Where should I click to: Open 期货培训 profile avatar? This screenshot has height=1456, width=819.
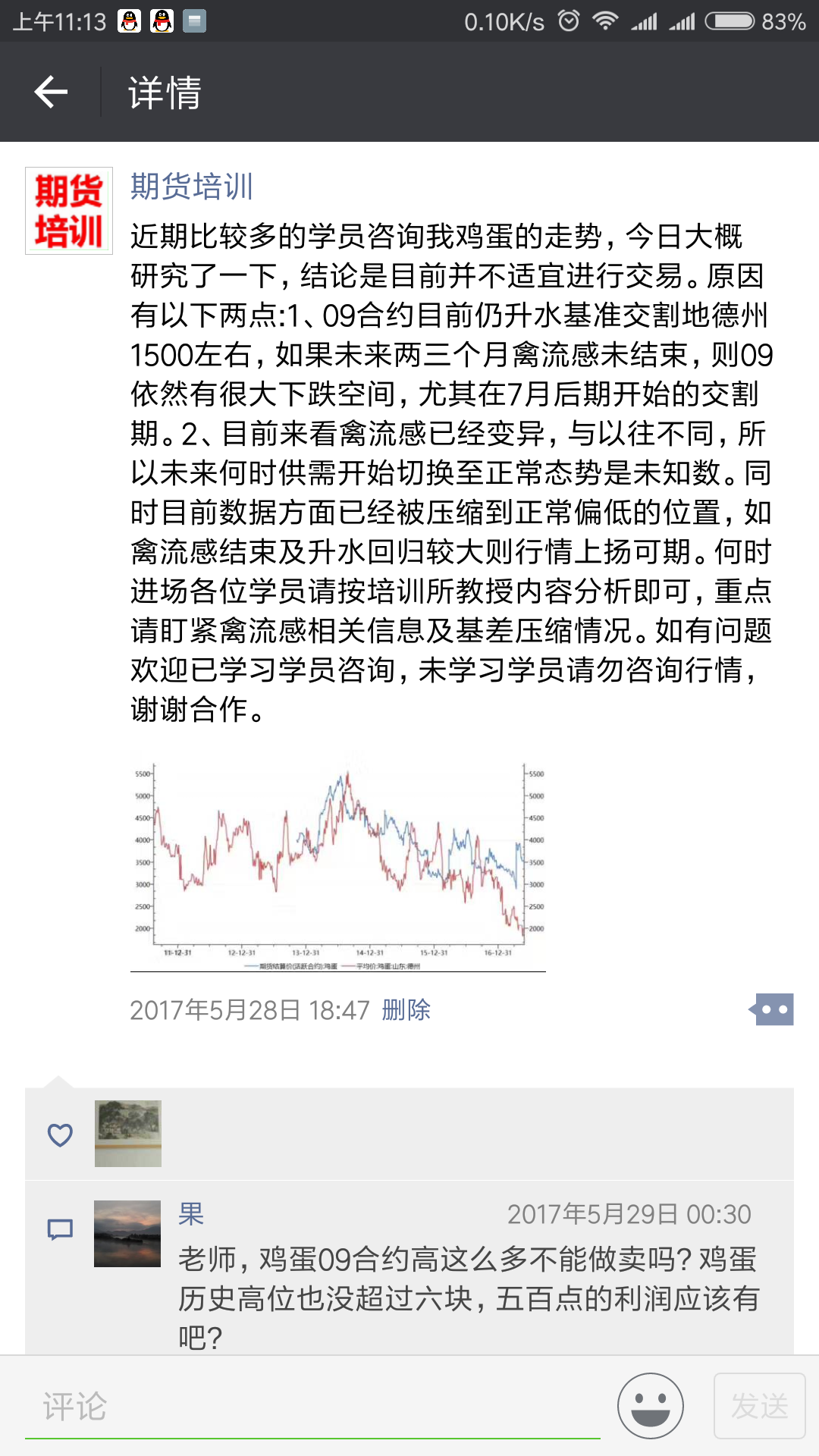tap(69, 211)
